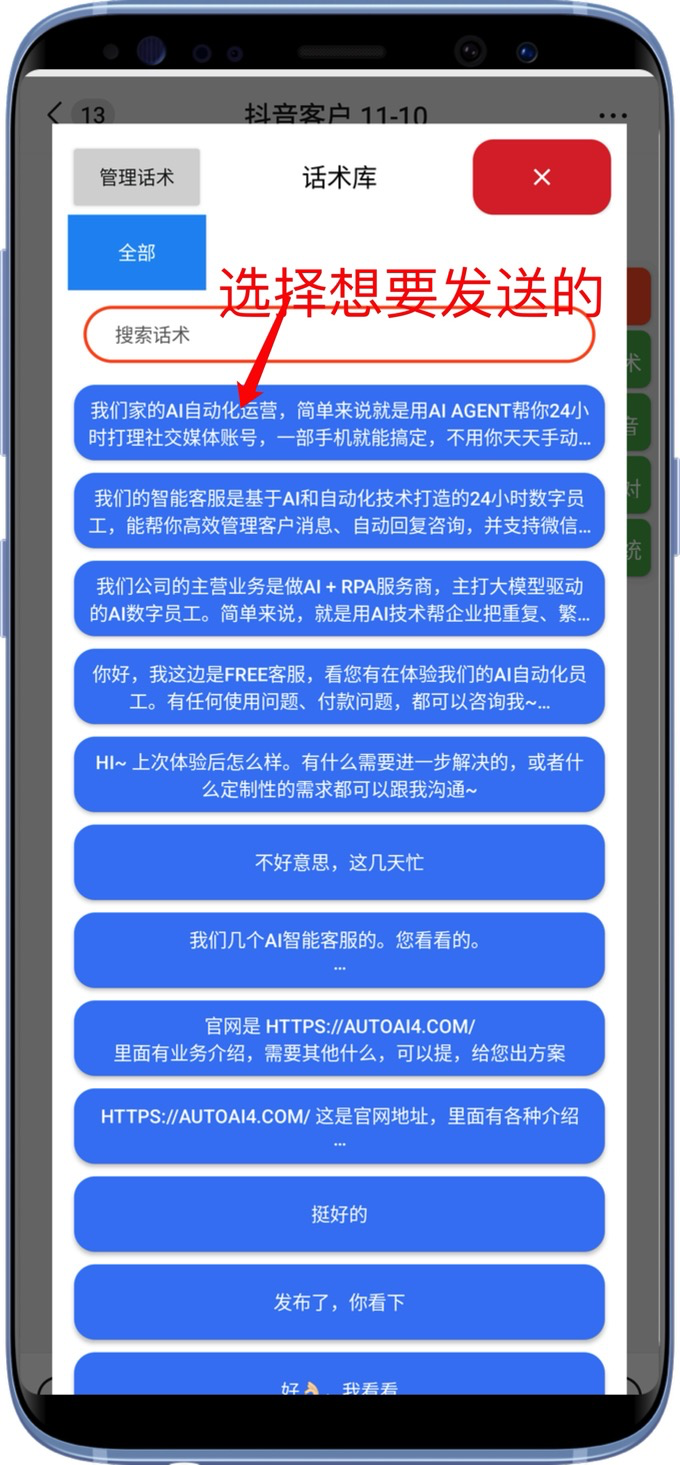Choose the 我们的智能客服 script
This screenshot has width=680, height=1465.
click(x=339, y=511)
